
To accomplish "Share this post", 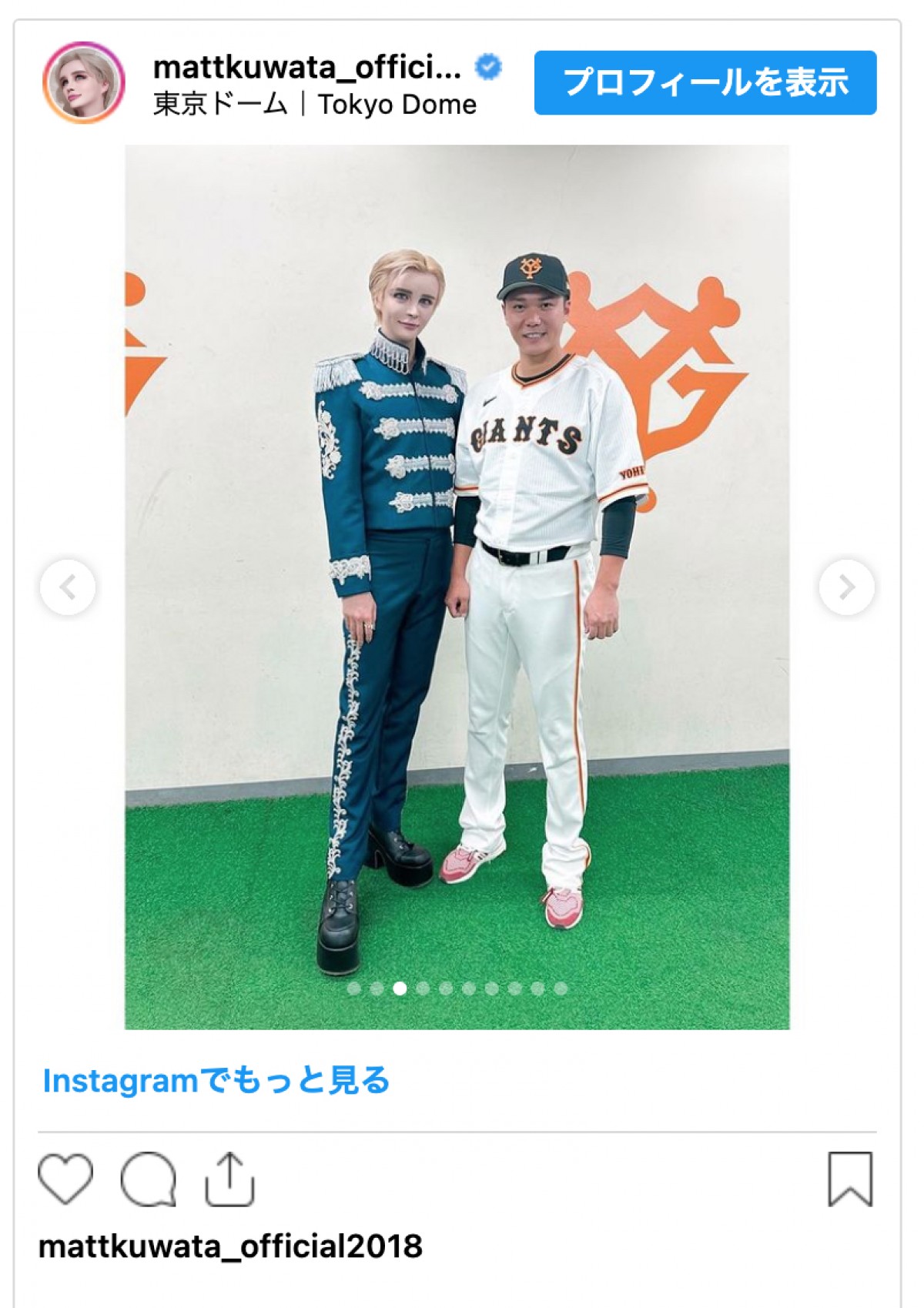I will 229,1179.
